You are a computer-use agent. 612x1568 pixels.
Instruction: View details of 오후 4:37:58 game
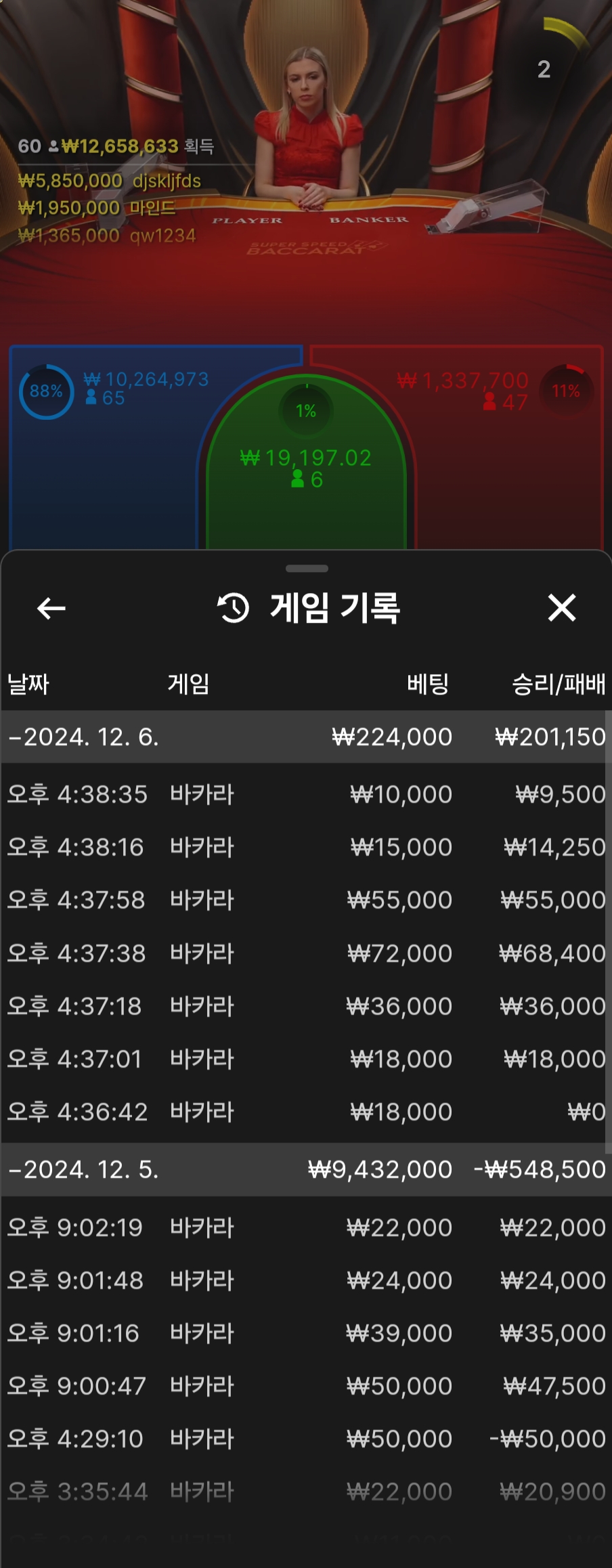(x=305, y=900)
